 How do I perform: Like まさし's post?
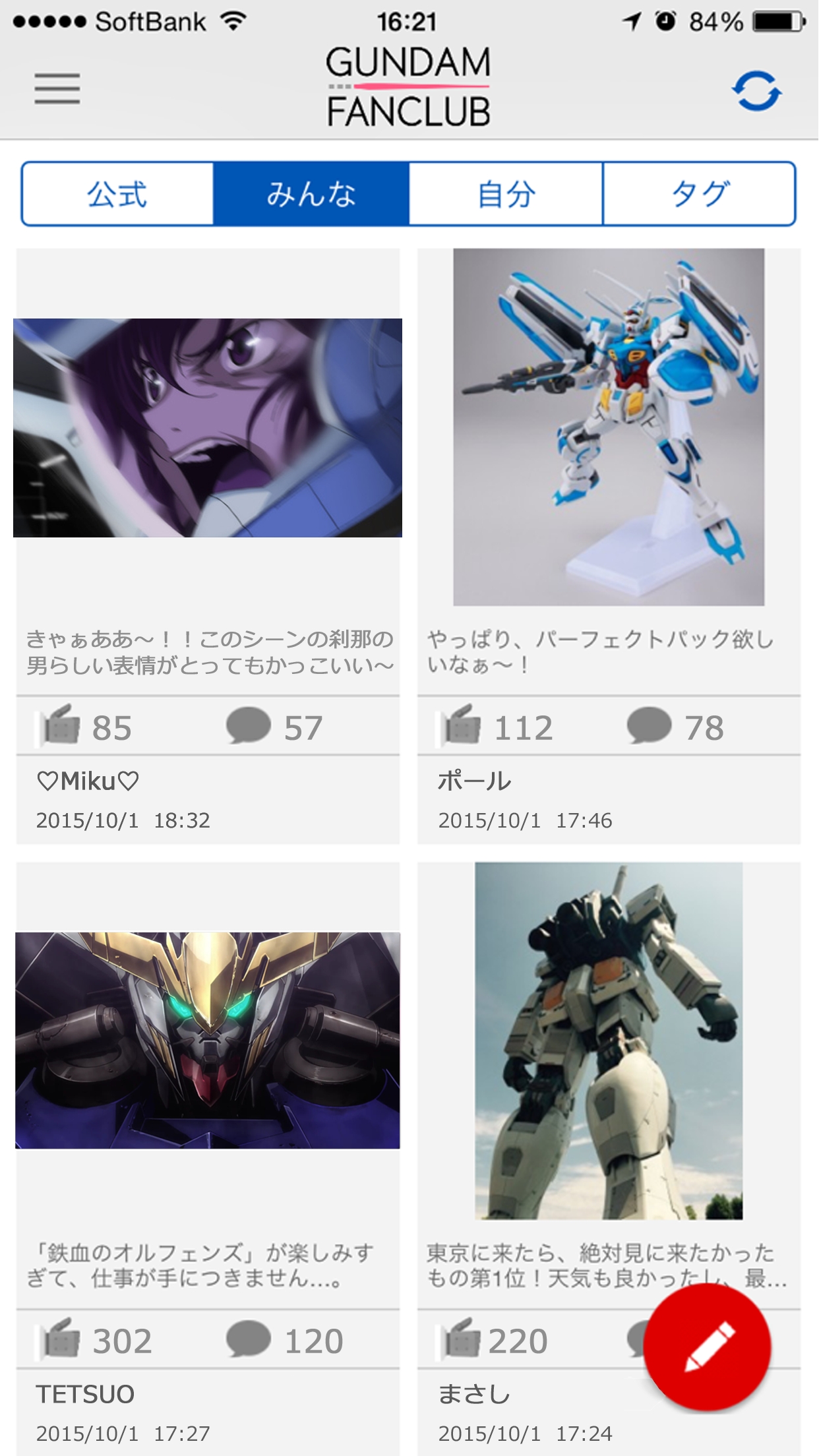click(462, 1339)
